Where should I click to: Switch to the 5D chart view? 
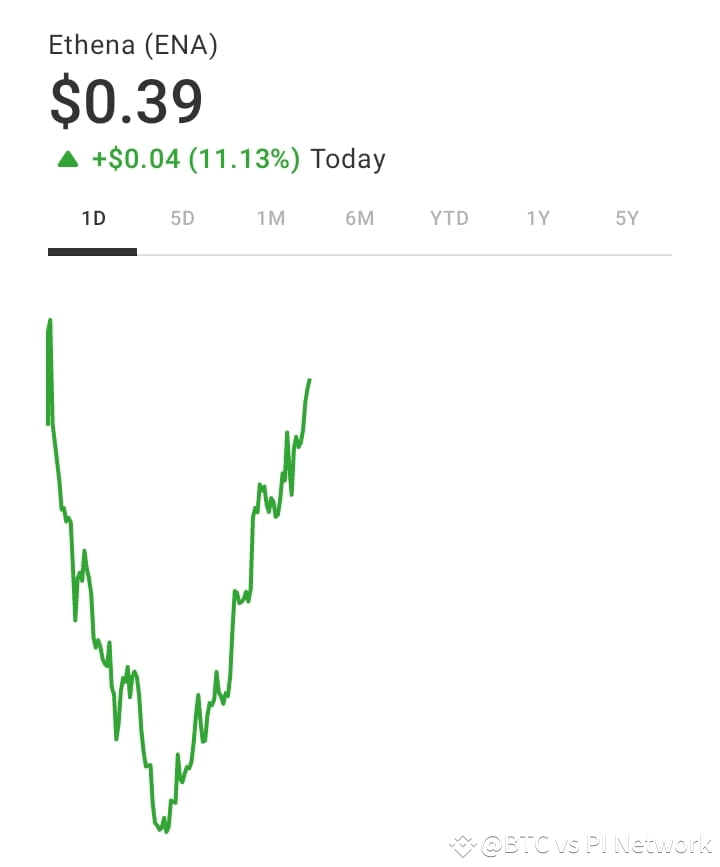point(182,218)
